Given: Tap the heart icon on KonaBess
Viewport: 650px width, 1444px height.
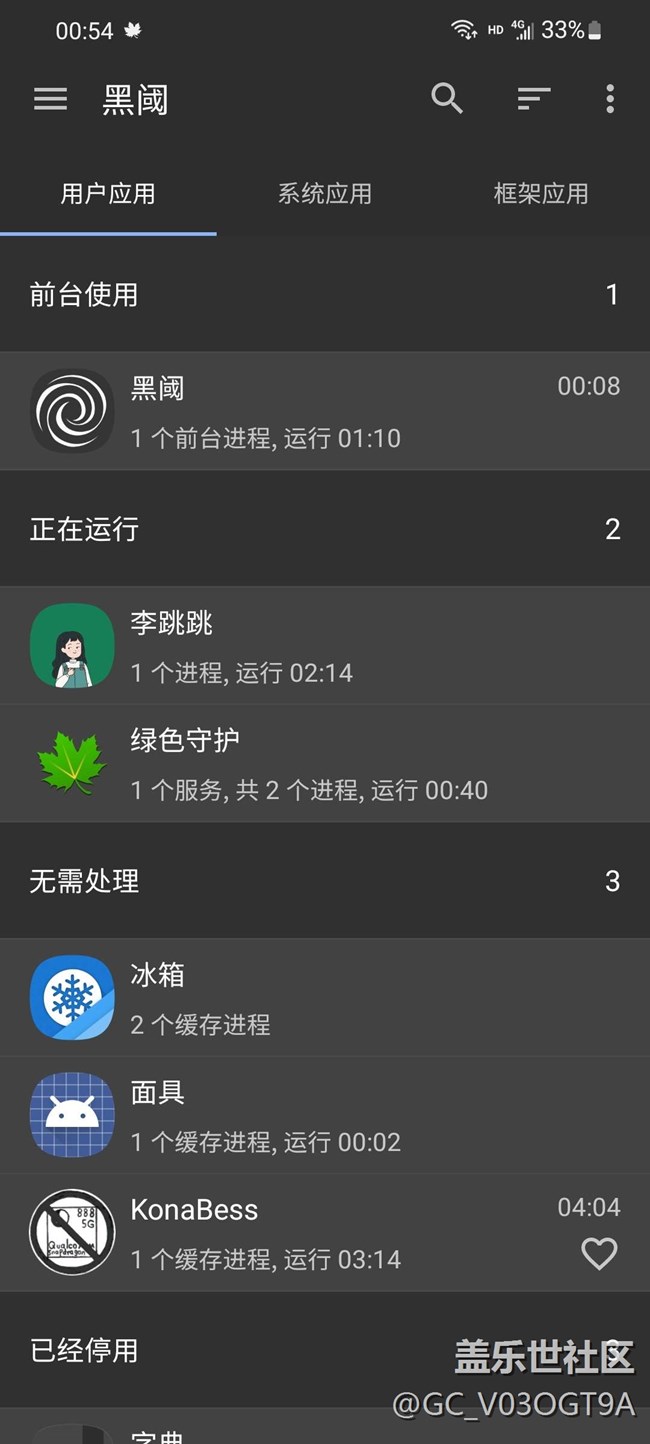Looking at the screenshot, I should coord(599,1254).
